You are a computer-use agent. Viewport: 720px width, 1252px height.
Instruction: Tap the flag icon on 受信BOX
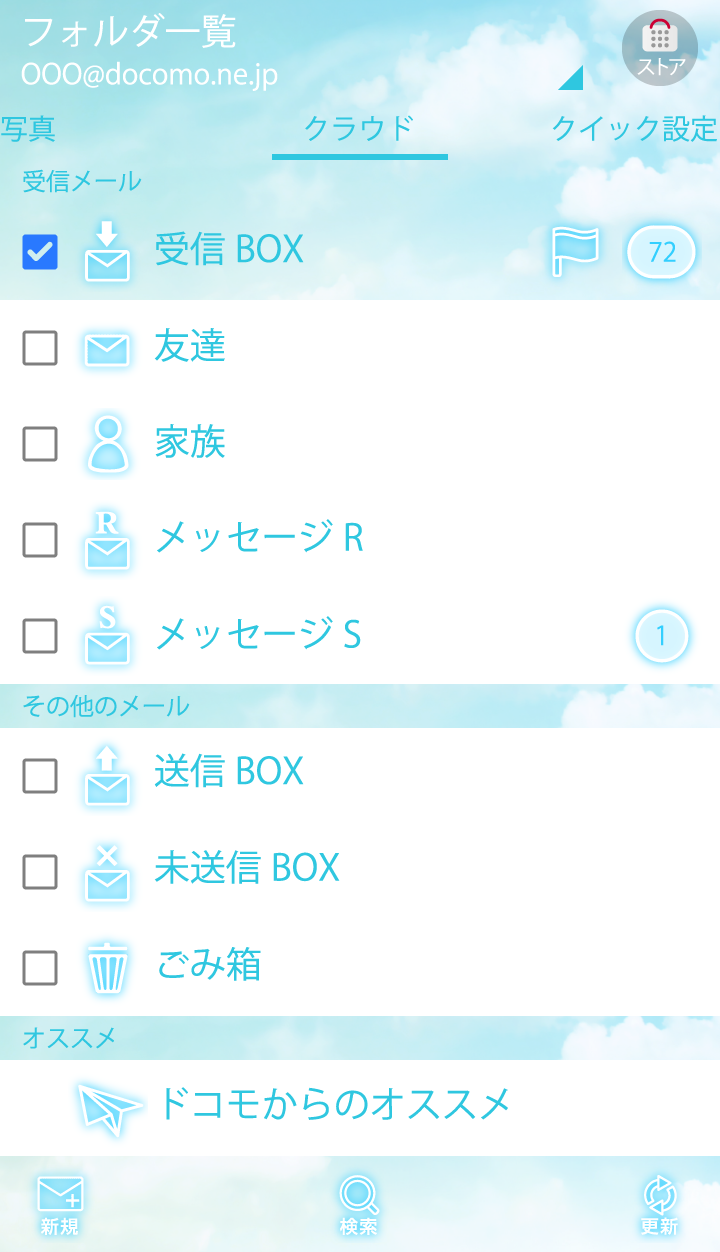(576, 251)
